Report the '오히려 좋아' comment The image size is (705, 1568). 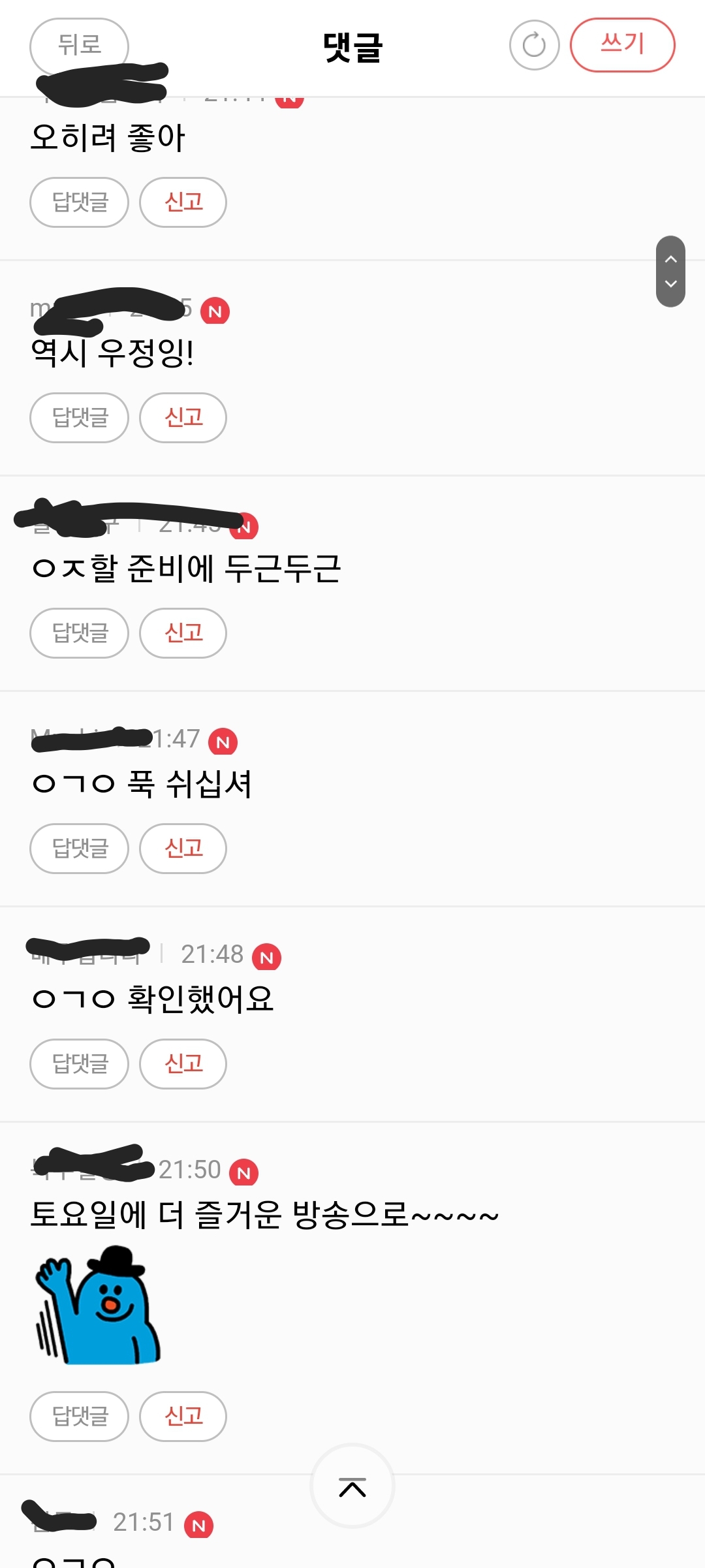pos(183,202)
